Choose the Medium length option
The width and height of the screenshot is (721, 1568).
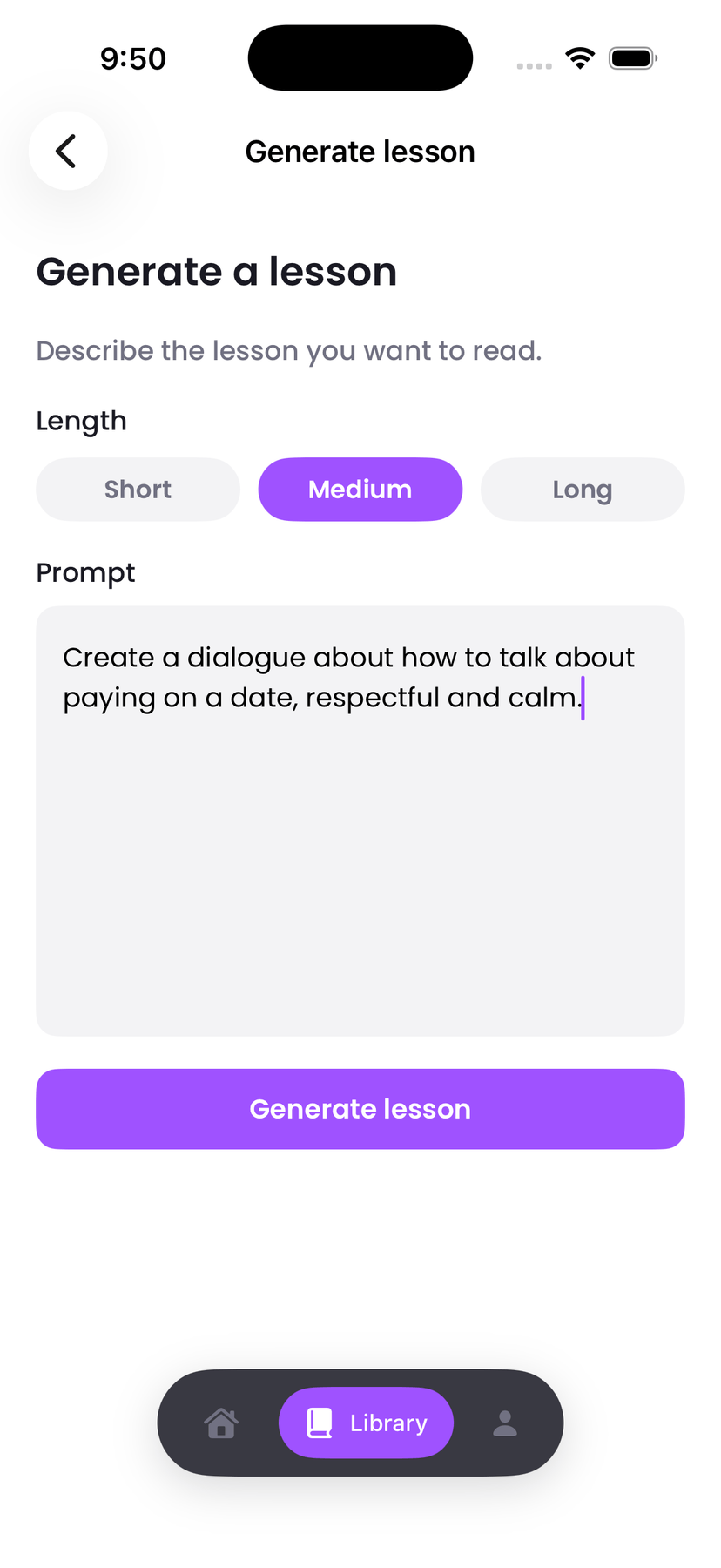pyautogui.click(x=360, y=490)
